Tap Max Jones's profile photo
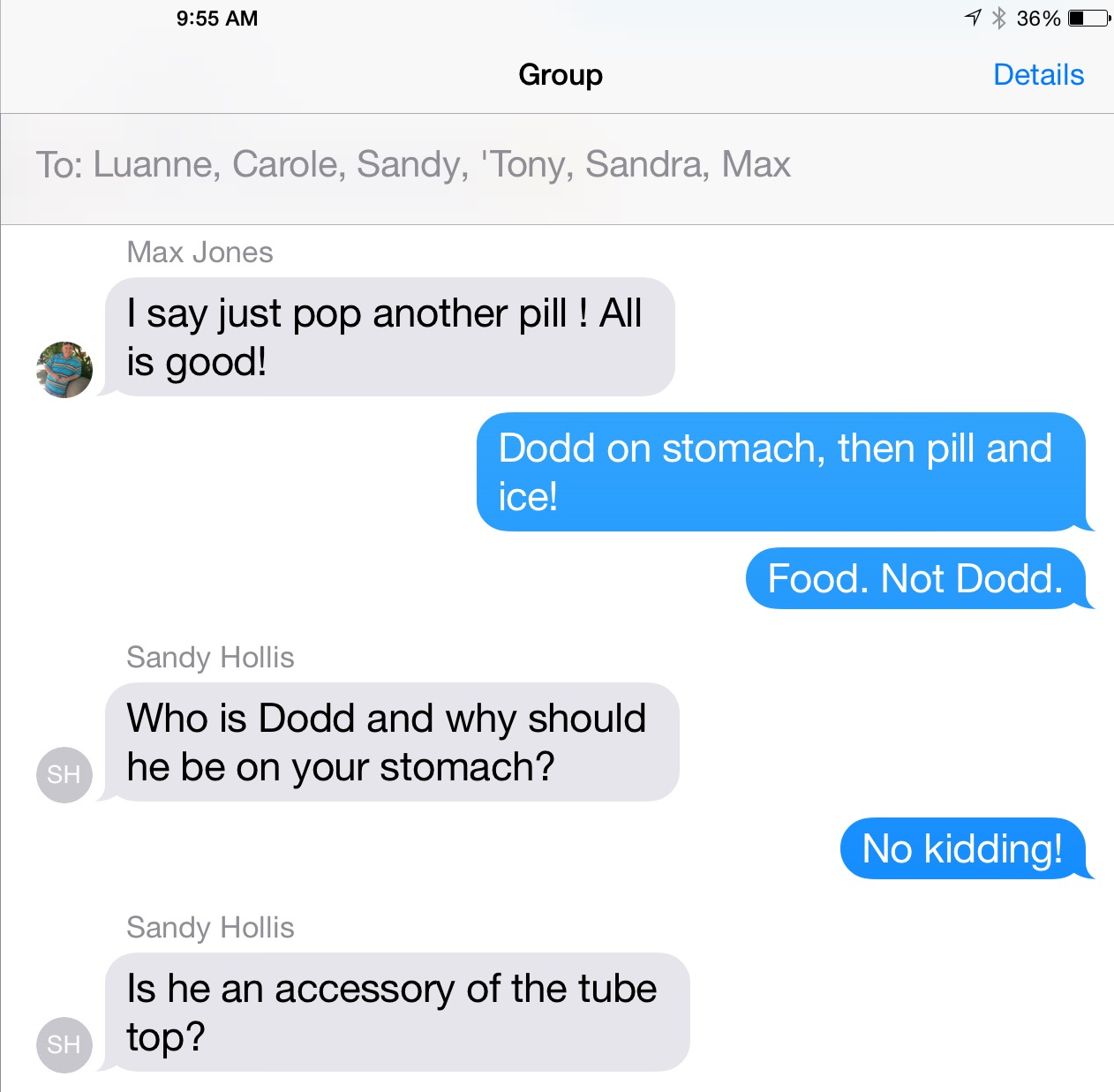The height and width of the screenshot is (1092, 1114). tap(64, 370)
